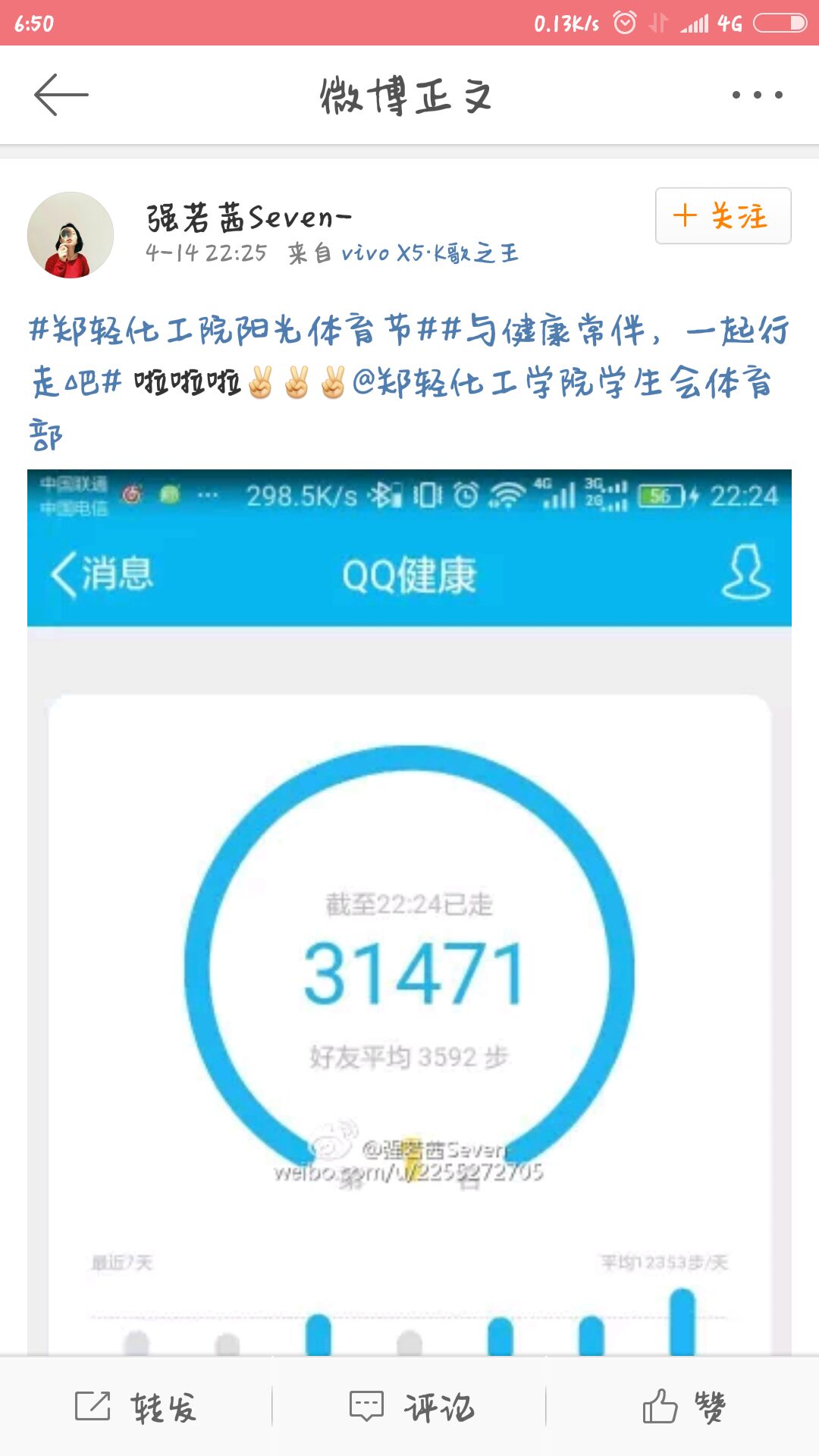
Task: Open source link vivo X5·K歌之王
Action: (429, 253)
